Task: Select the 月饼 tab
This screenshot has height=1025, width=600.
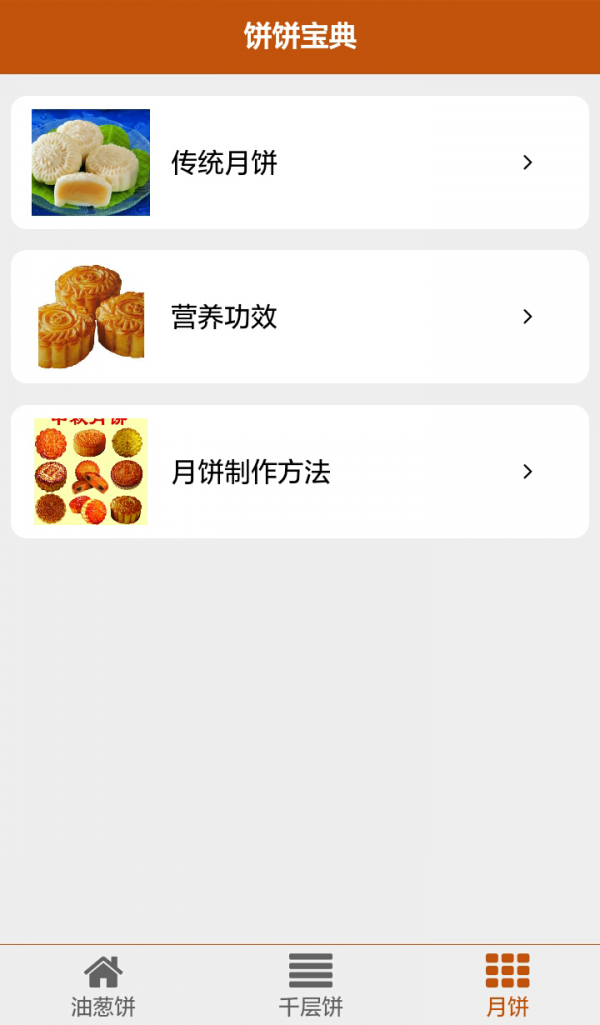Action: coord(507,985)
